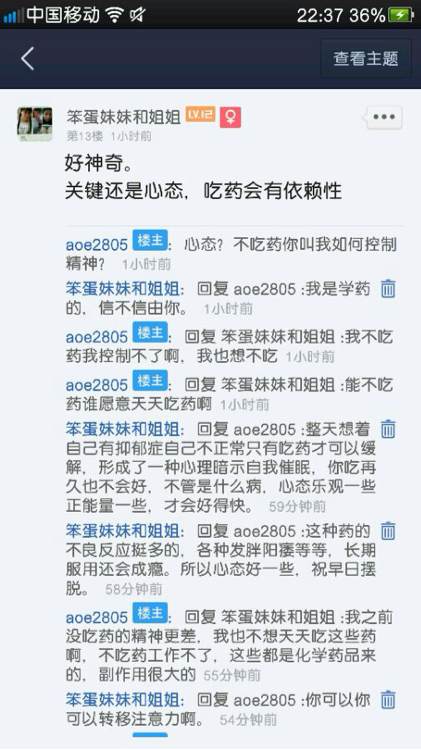Delete the reply '我是学药的'

tap(388, 289)
